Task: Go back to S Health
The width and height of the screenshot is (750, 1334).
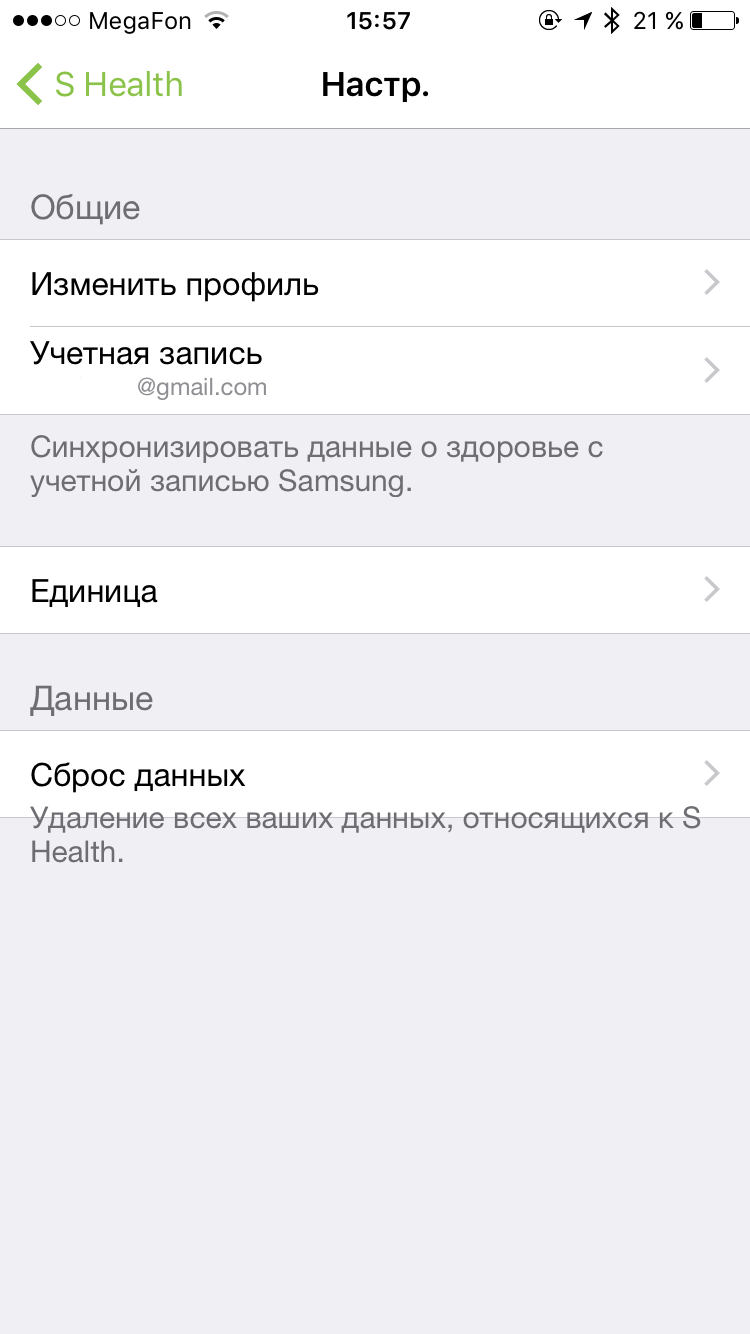Action: 100,85
